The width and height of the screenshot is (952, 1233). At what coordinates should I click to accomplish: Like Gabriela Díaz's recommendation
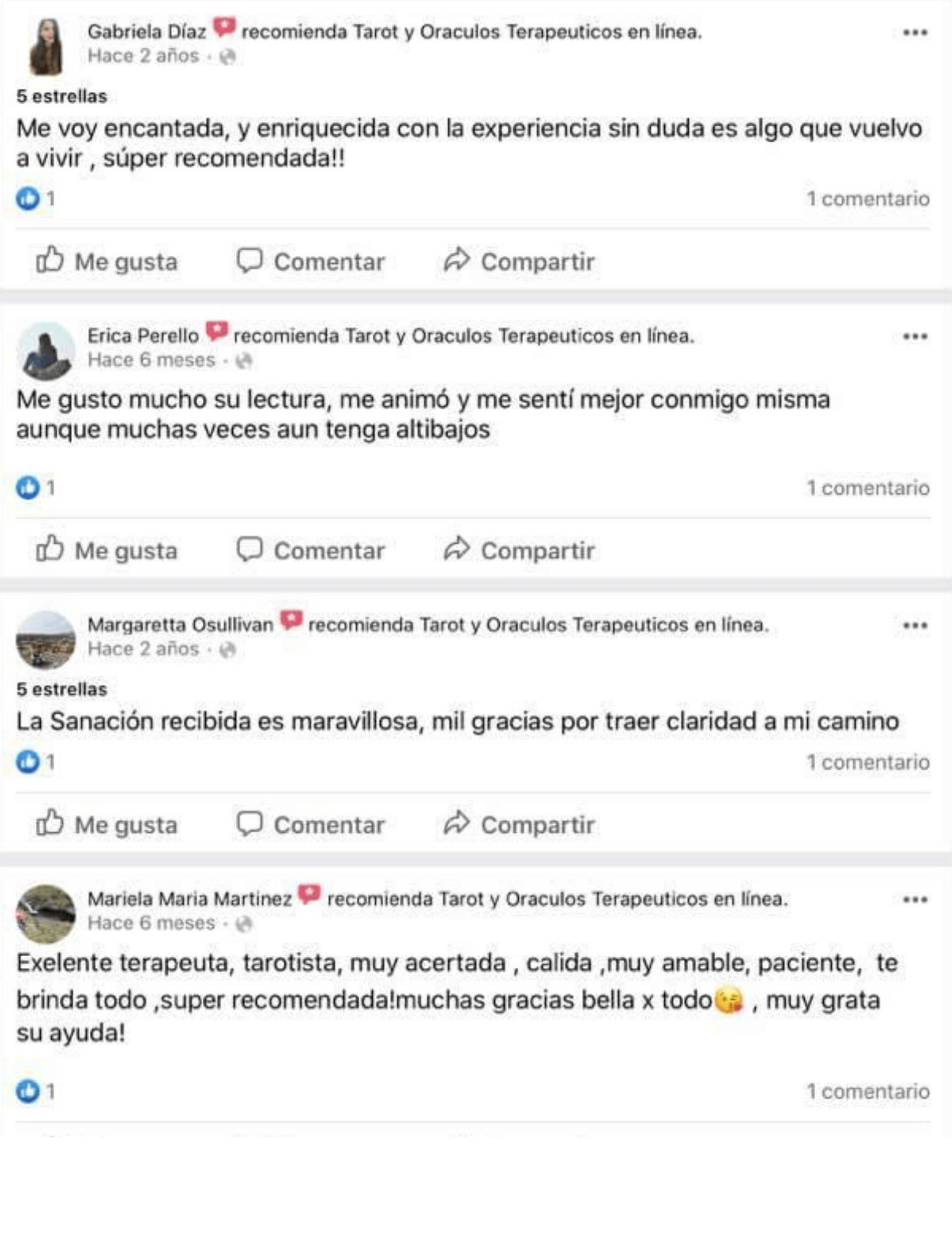point(107,261)
